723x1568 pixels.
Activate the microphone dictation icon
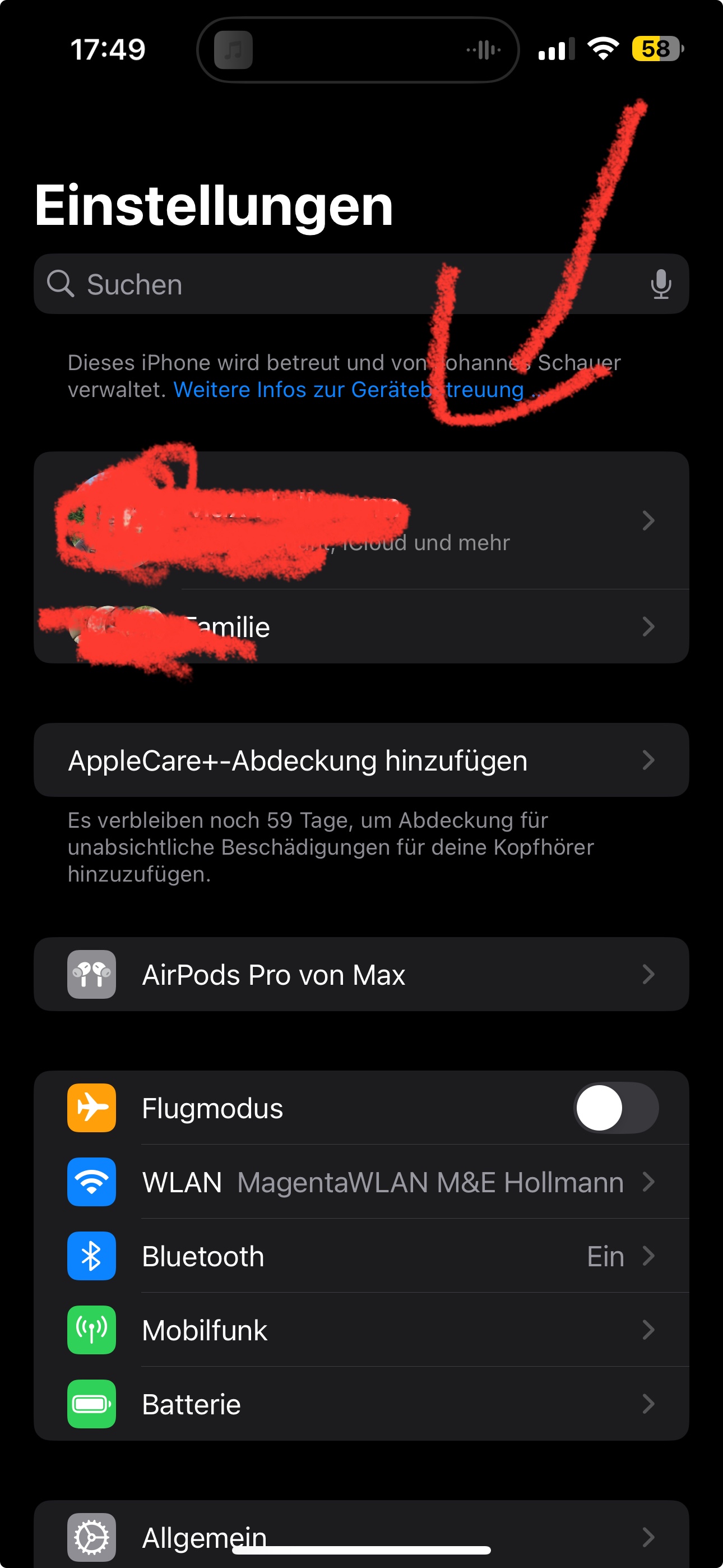click(x=660, y=284)
